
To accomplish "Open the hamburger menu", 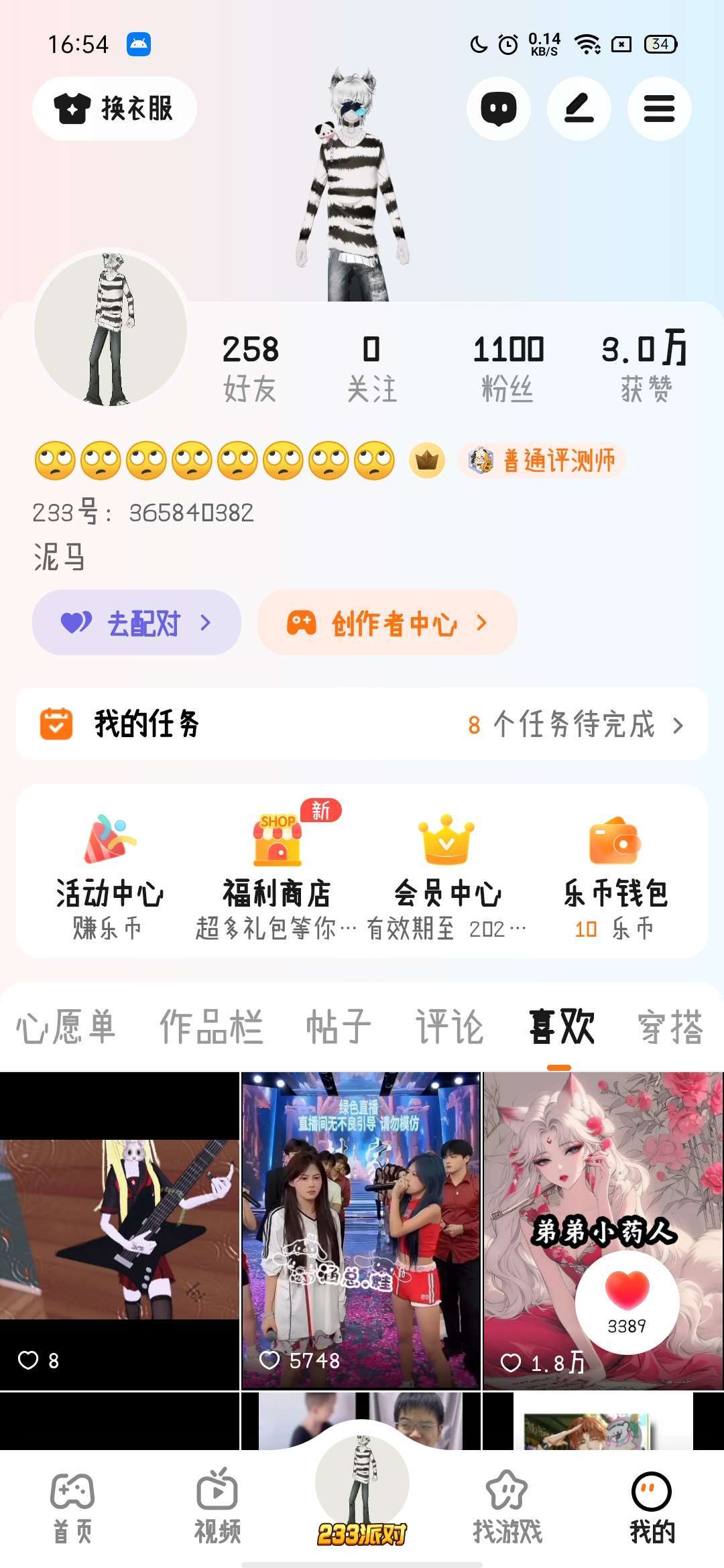I will coord(659,109).
